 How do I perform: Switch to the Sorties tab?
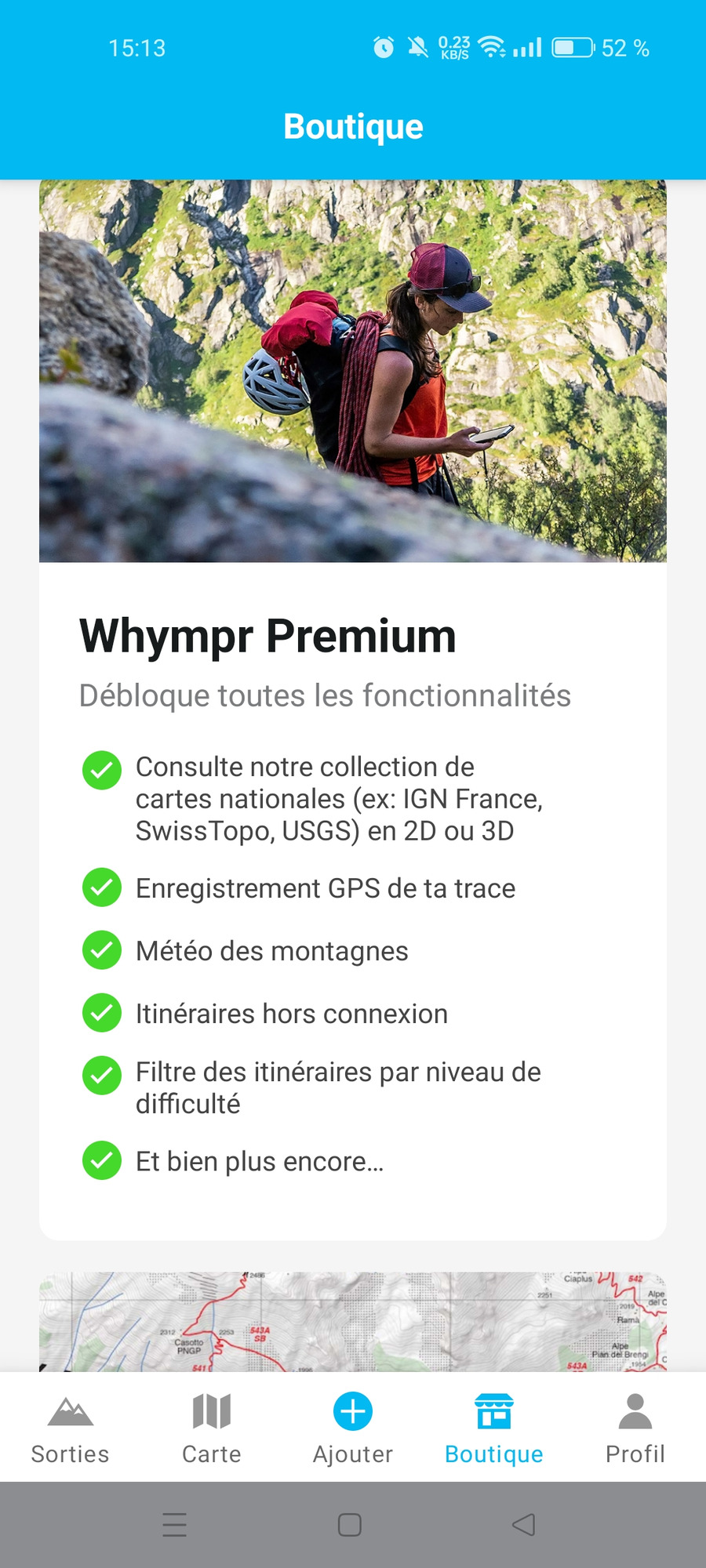coord(71,1428)
